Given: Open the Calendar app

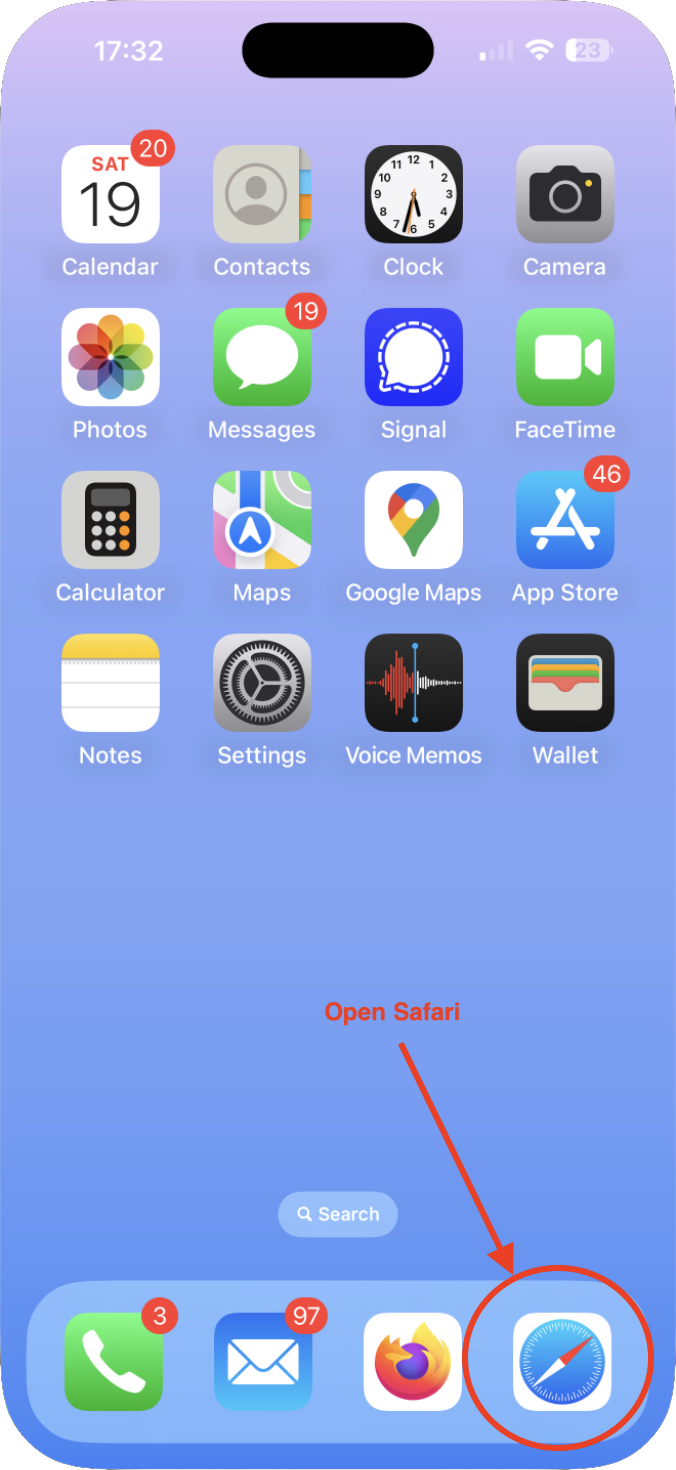Looking at the screenshot, I should (110, 194).
